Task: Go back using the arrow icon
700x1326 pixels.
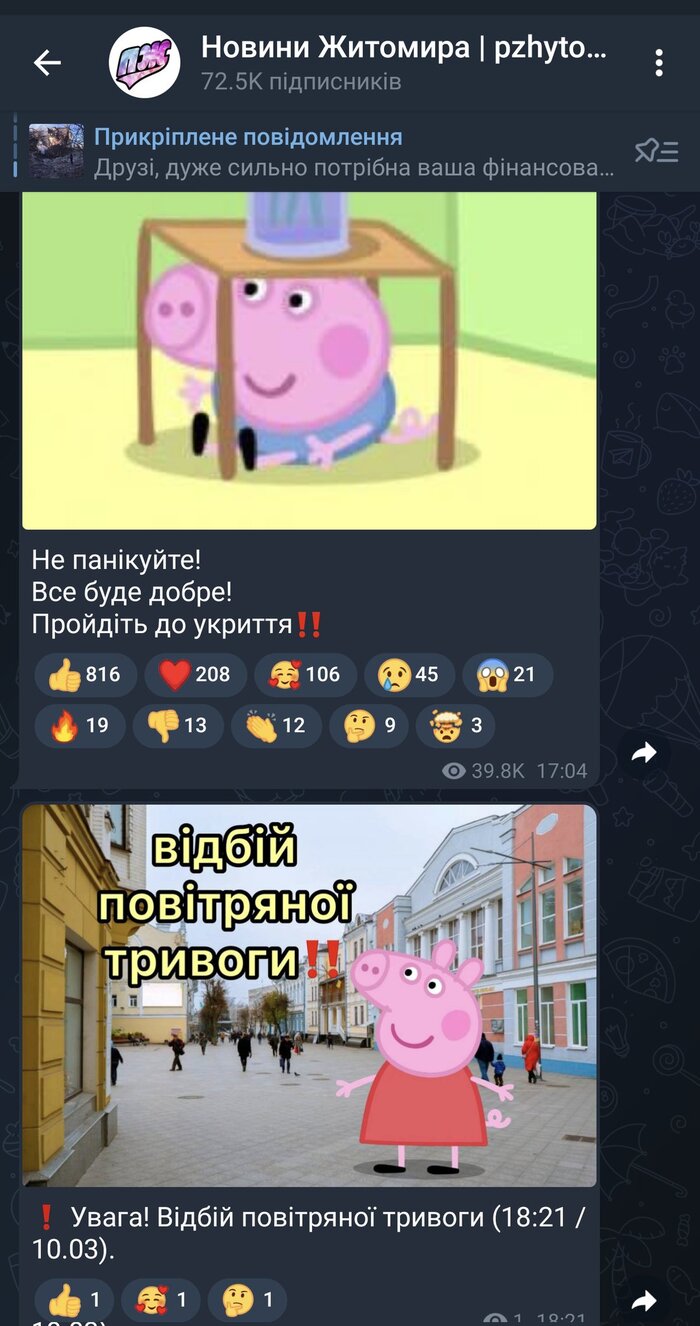Action: pos(47,63)
